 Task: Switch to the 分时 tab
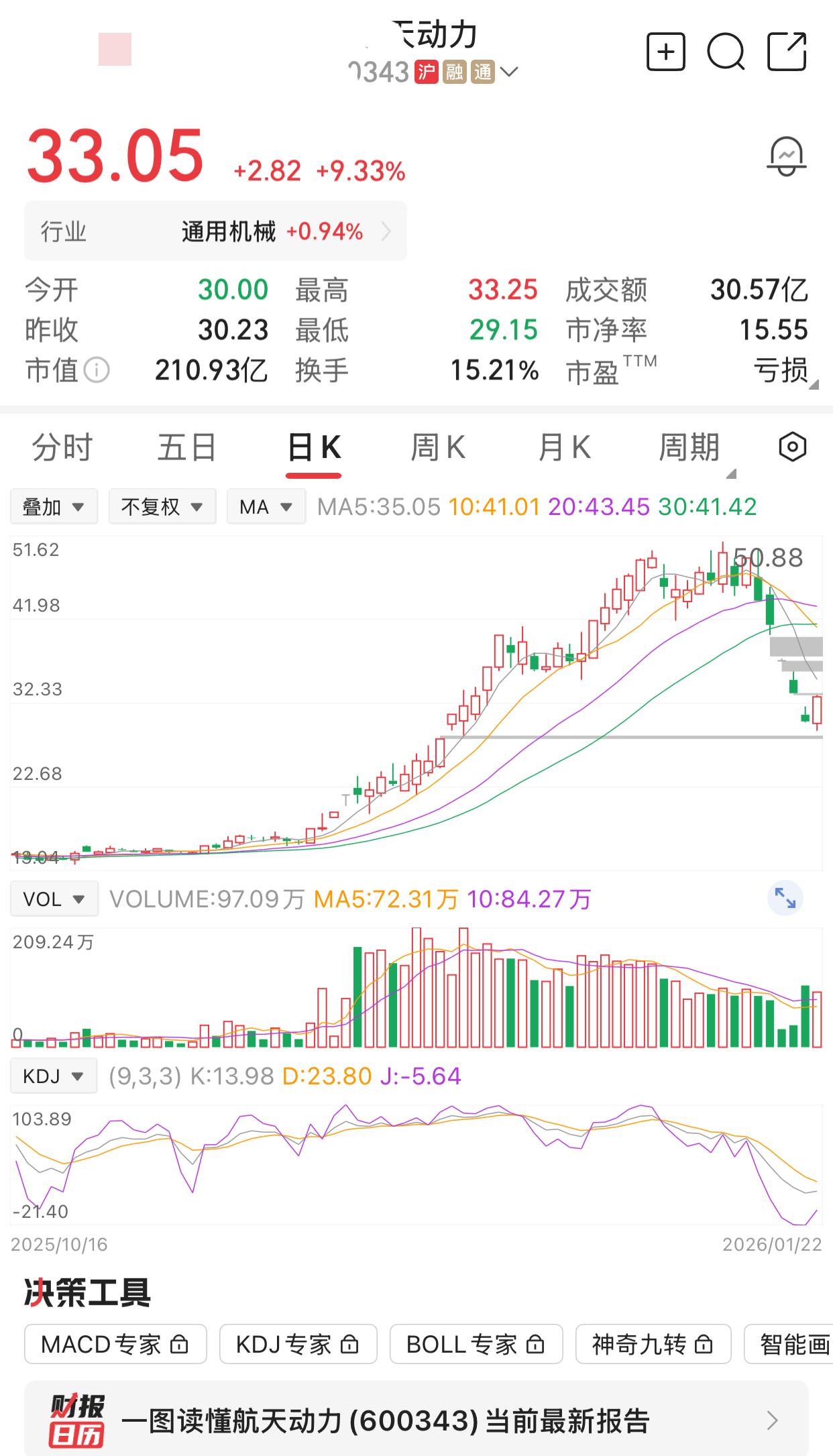pyautogui.click(x=62, y=447)
